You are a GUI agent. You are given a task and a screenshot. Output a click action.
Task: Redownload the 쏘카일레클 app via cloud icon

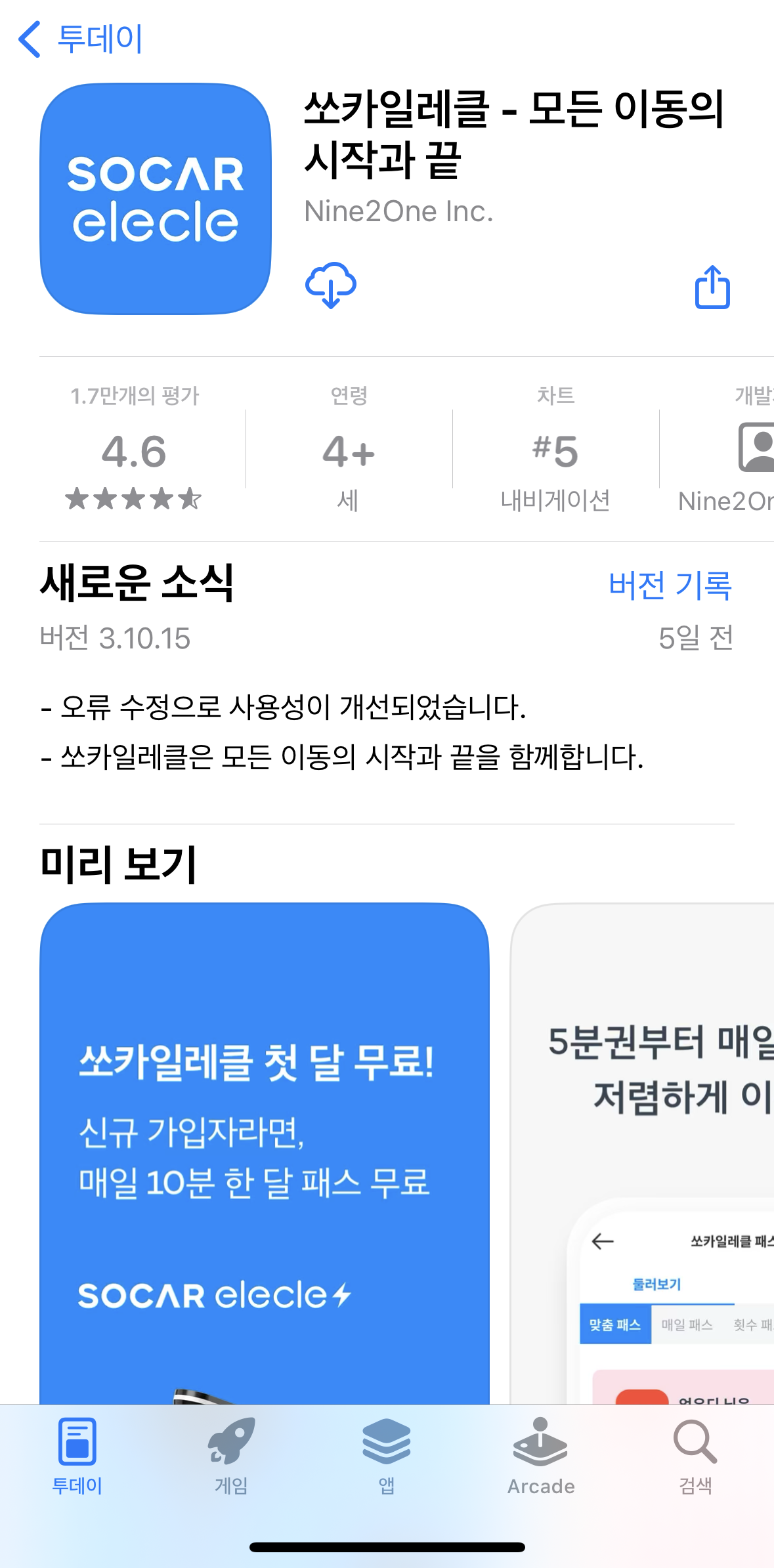click(x=331, y=286)
